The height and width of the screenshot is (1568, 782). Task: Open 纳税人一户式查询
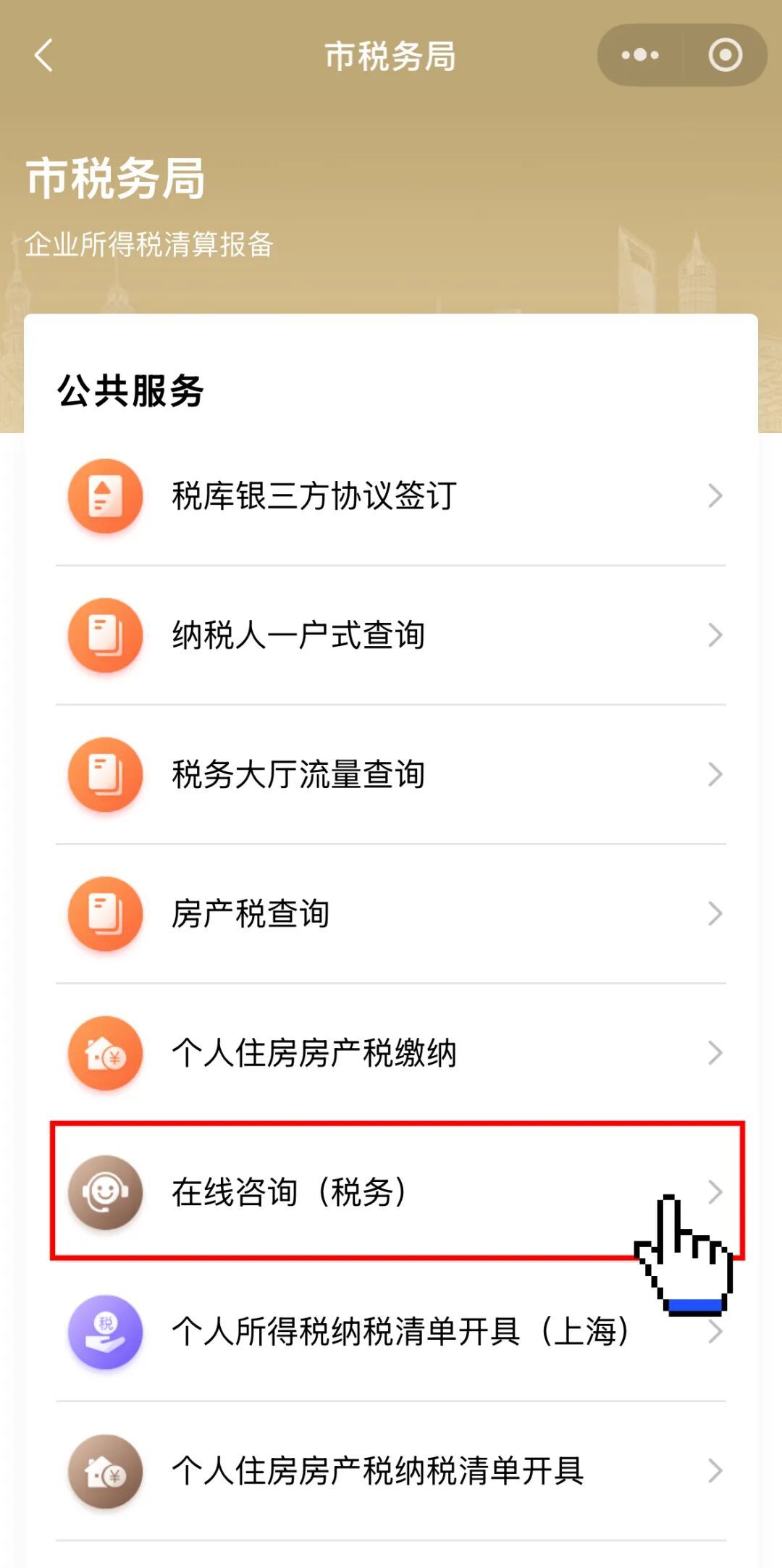391,635
